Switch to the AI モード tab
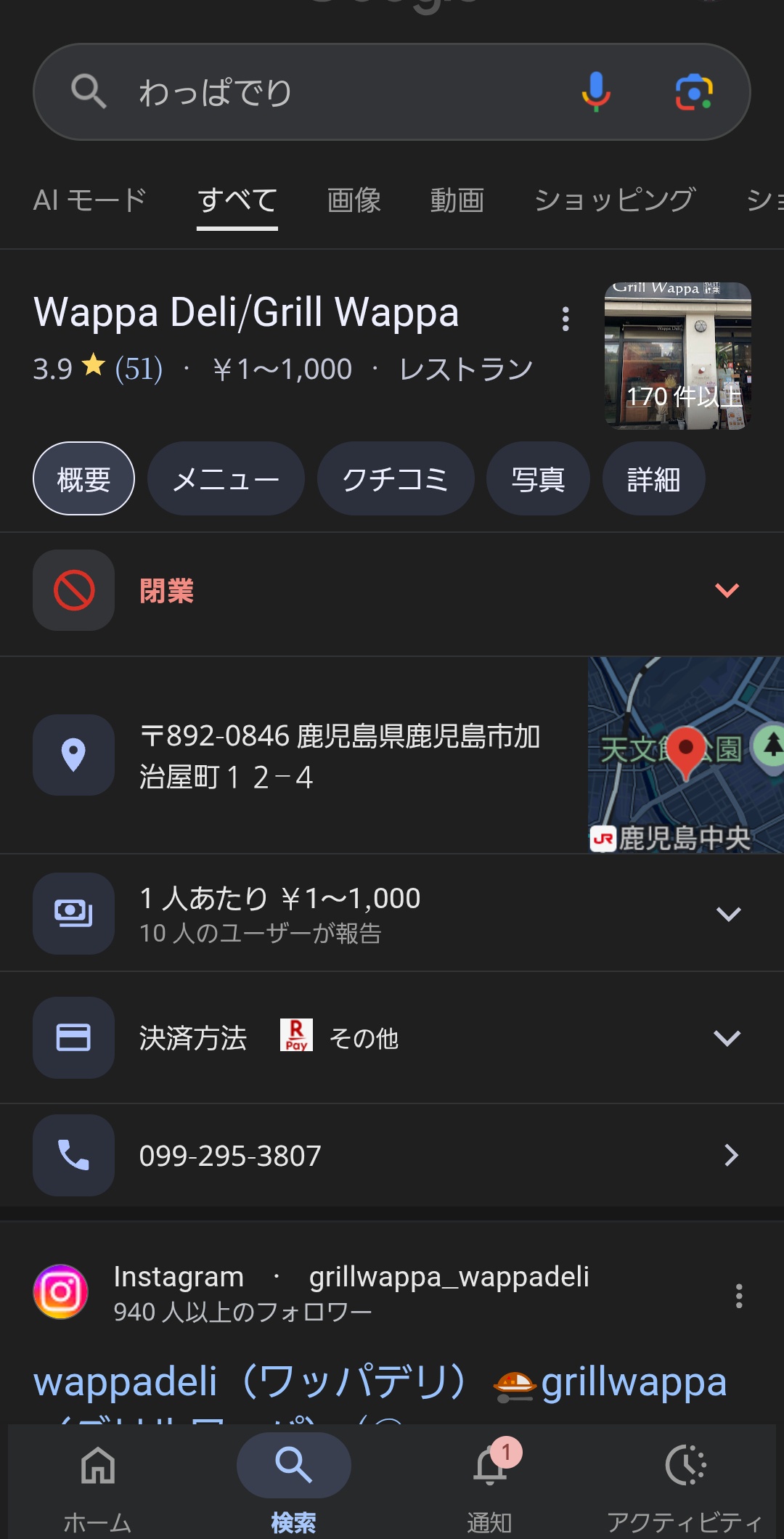Screen dimensions: 784x1539 90,200
